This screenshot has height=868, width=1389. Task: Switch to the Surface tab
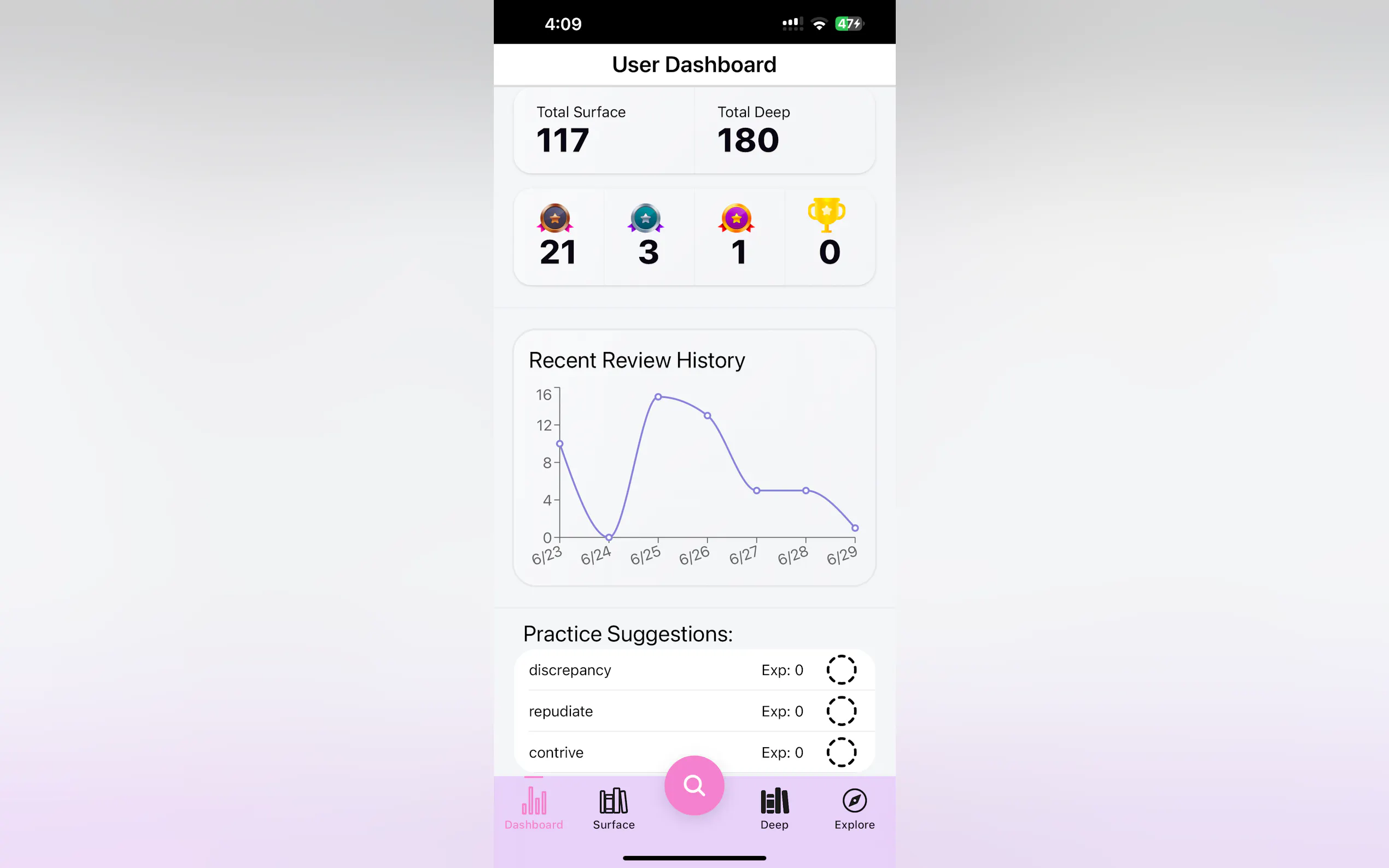click(x=613, y=808)
